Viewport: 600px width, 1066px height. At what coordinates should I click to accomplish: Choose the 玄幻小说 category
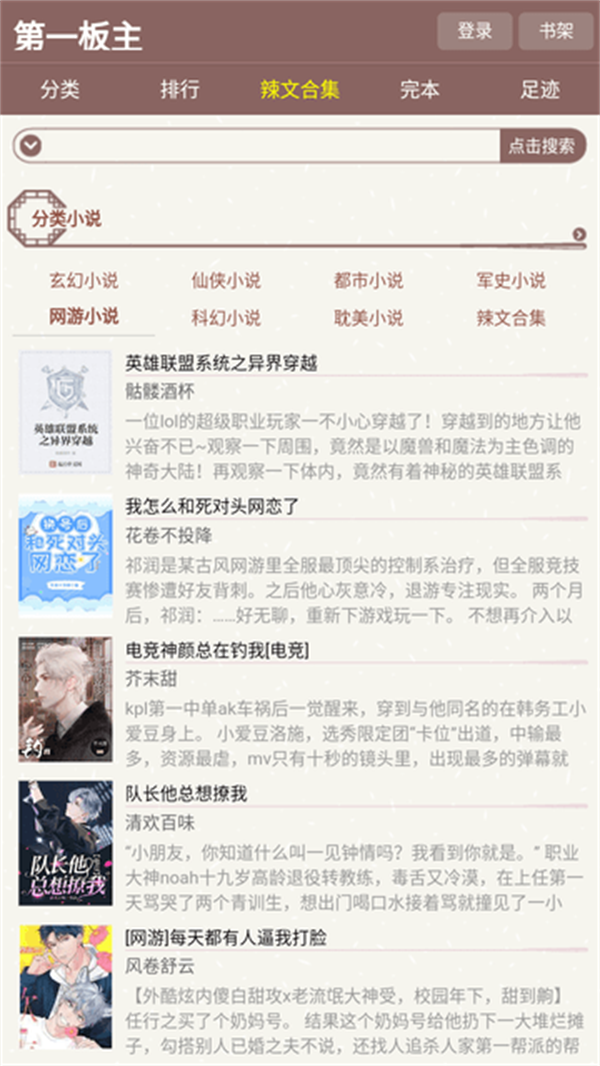pos(84,280)
